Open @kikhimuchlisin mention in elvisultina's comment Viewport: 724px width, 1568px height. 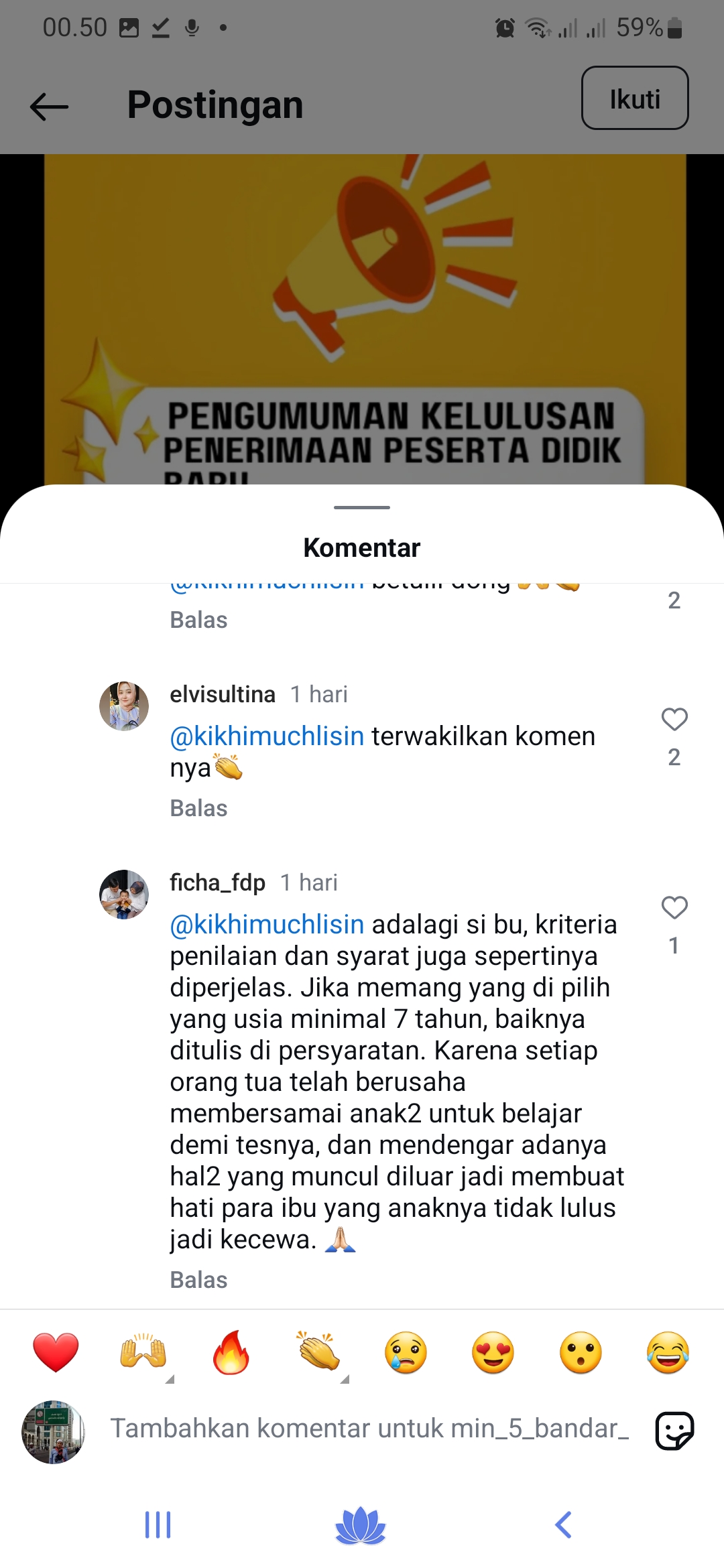(267, 736)
